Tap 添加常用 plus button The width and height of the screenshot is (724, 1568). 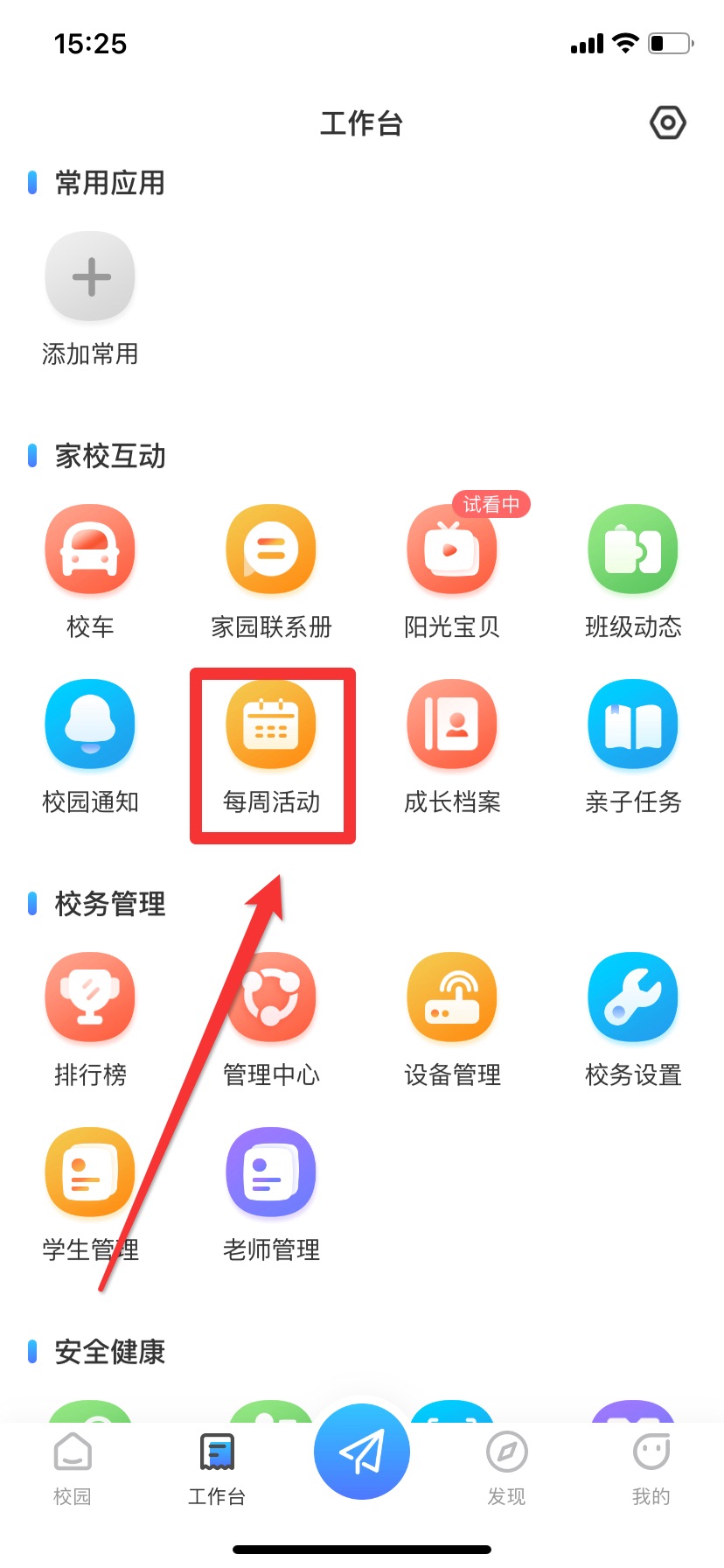click(x=90, y=277)
